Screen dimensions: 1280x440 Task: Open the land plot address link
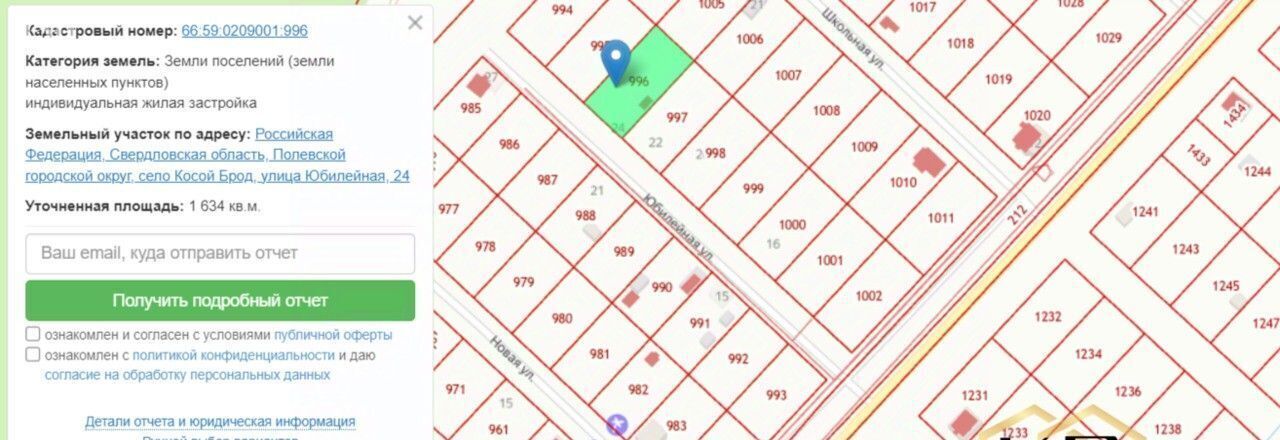(x=217, y=155)
